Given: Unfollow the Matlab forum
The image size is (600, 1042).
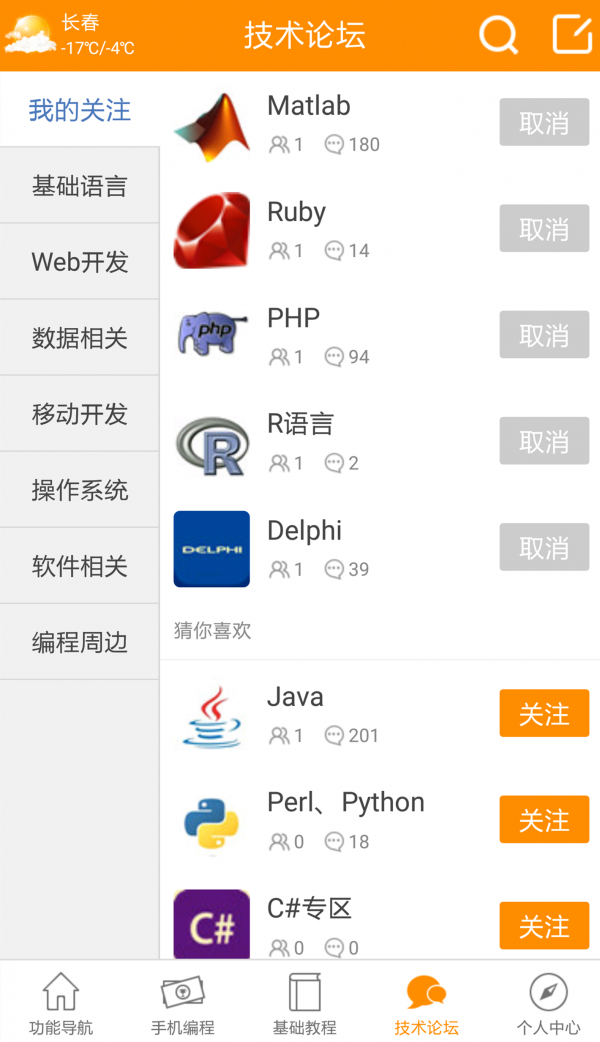Looking at the screenshot, I should (x=544, y=124).
